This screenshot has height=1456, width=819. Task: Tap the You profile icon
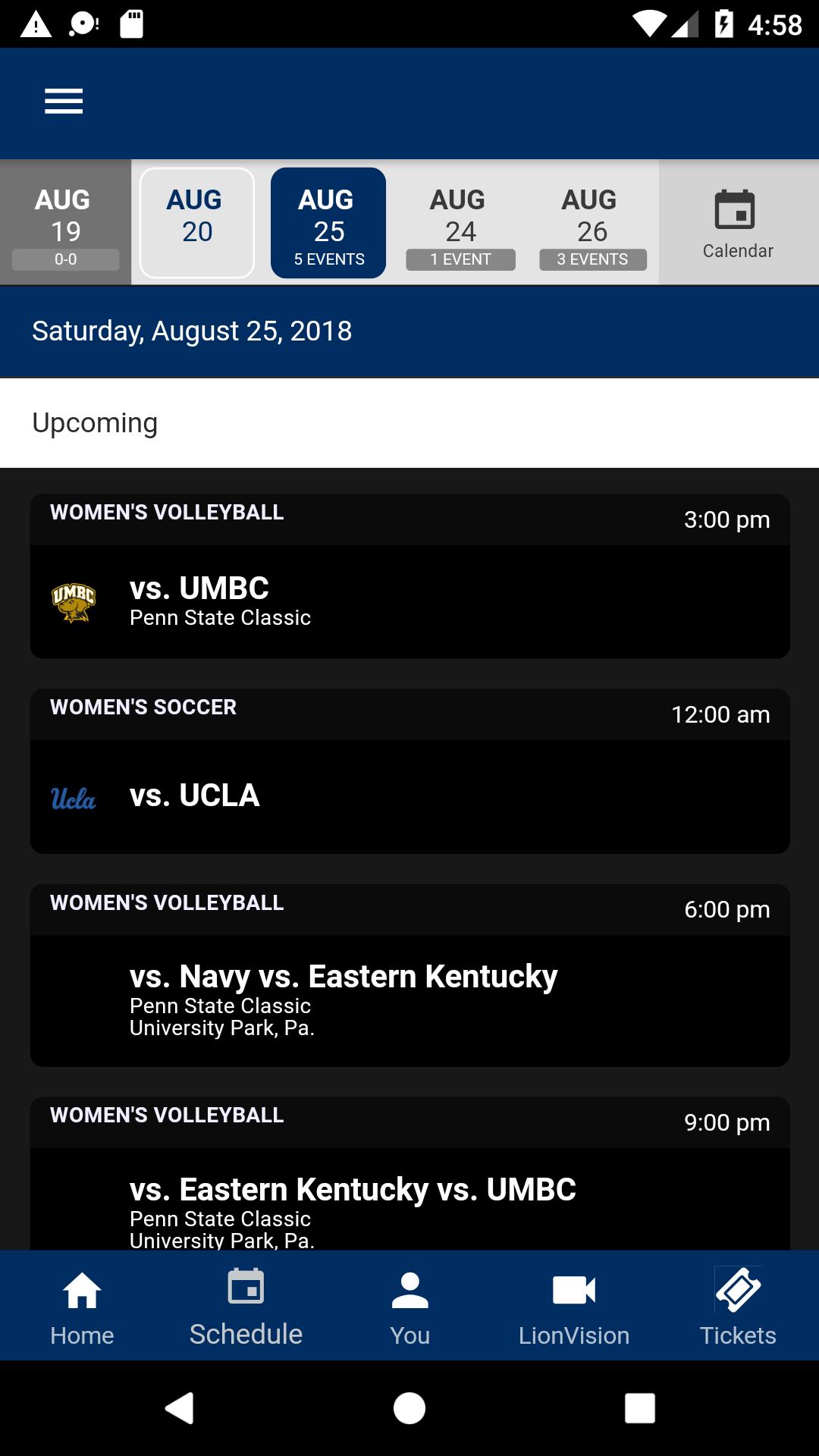[x=409, y=1304]
